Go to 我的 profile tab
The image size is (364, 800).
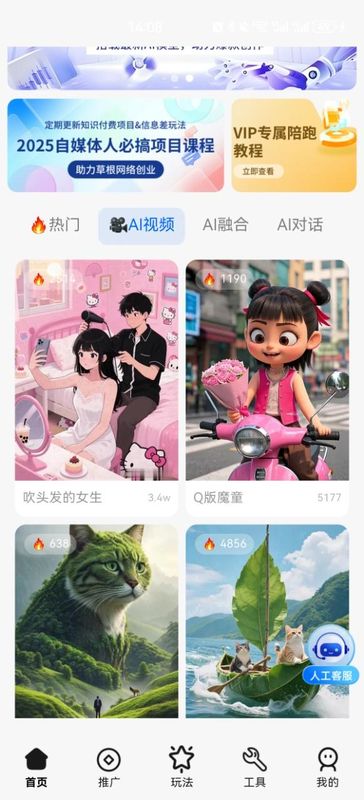pyautogui.click(x=327, y=768)
